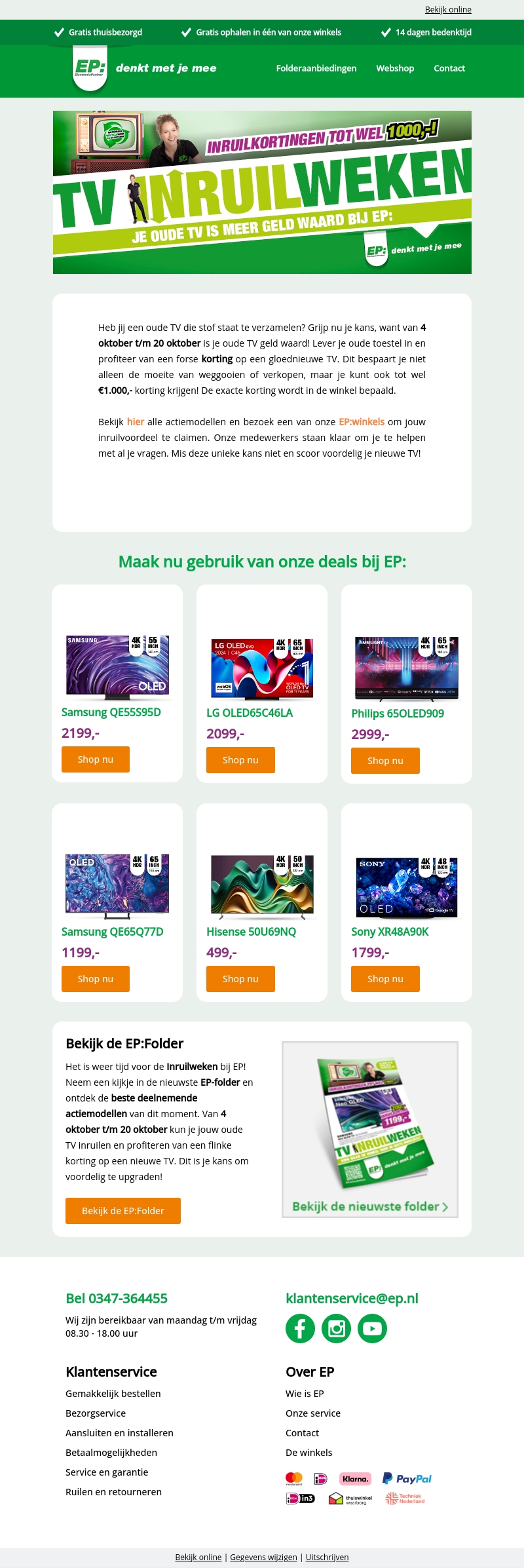Tap Shop nu for LG OLED65C46LA
This screenshot has height=1568, width=524.
[x=240, y=760]
